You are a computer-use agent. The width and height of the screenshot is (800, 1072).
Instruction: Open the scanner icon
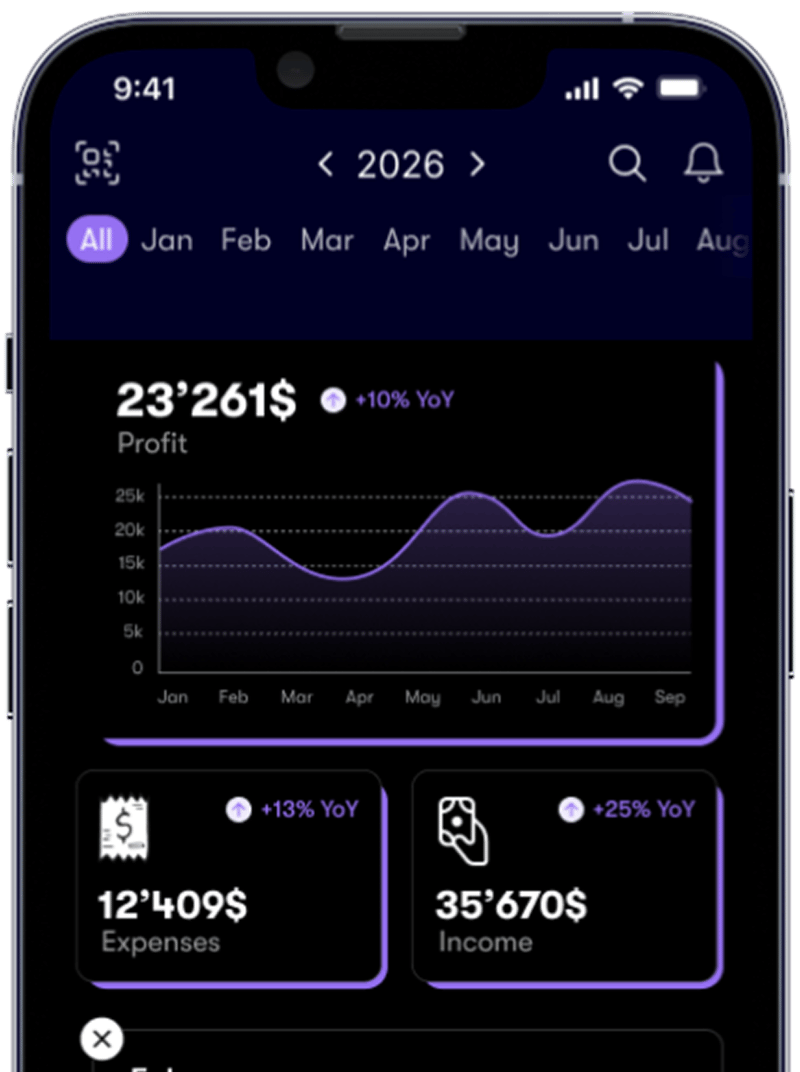(x=98, y=163)
